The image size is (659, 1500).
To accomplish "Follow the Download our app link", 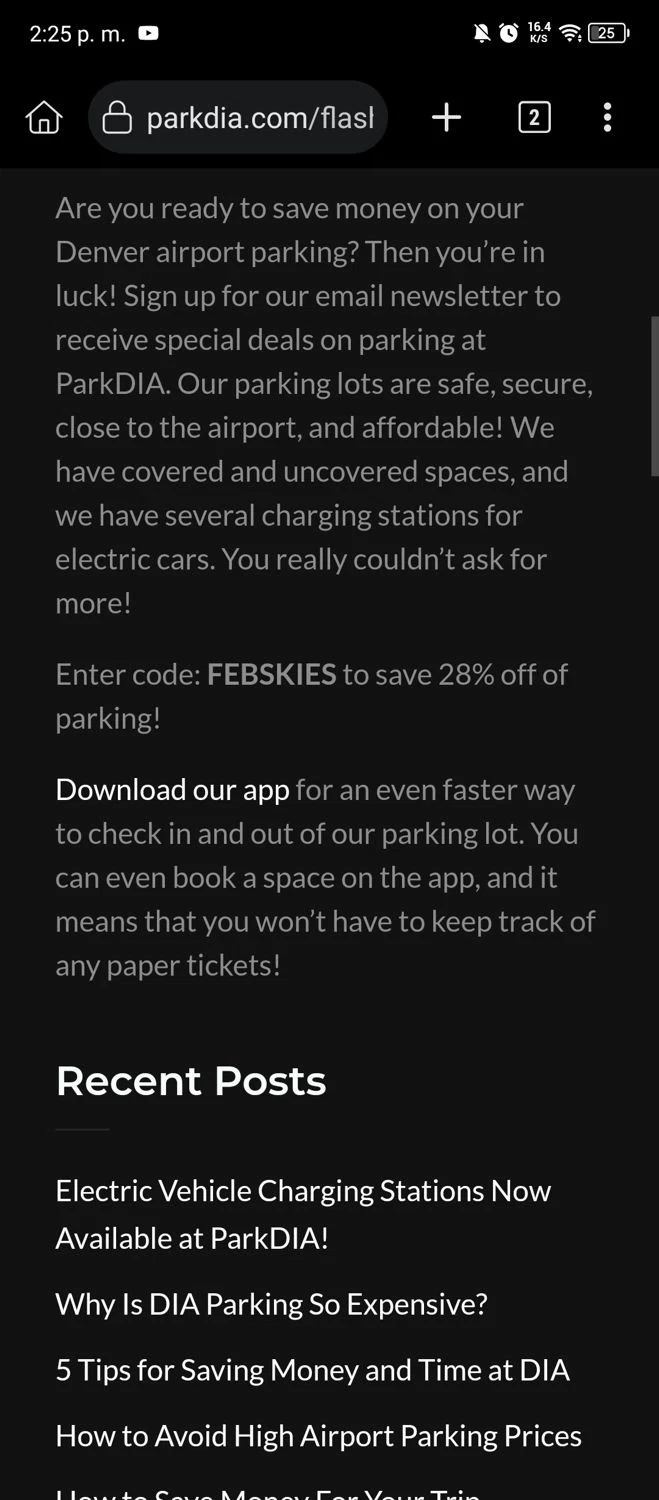I will (172, 790).
